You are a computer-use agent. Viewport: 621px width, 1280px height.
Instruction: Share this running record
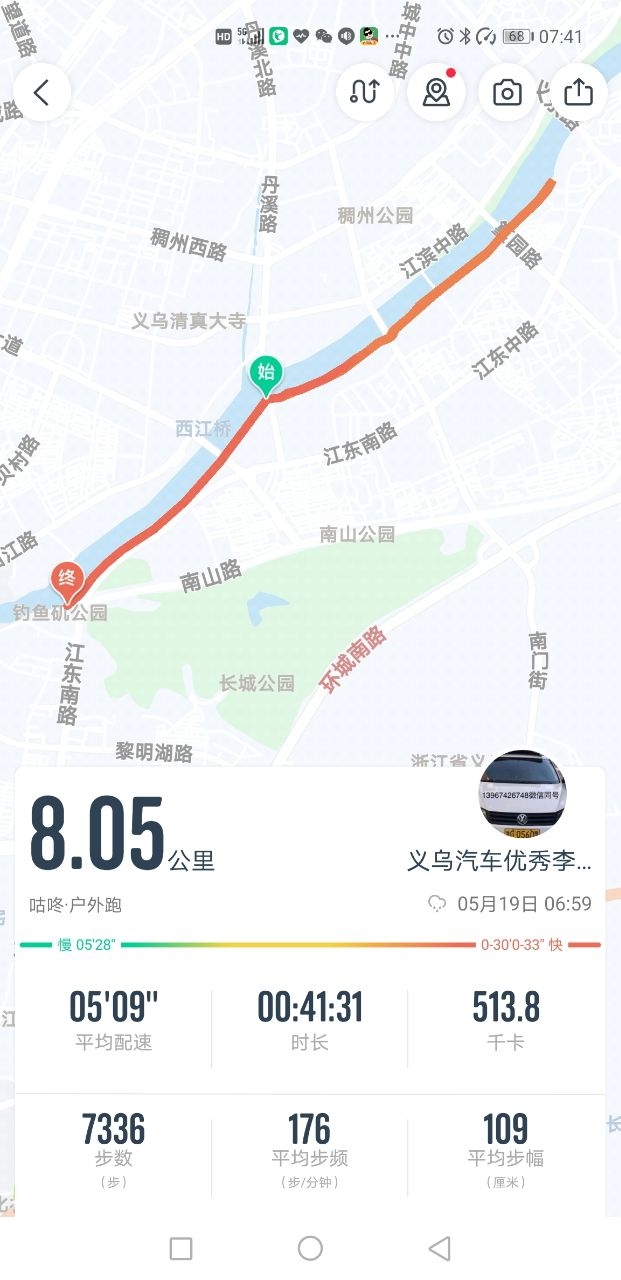(x=579, y=93)
